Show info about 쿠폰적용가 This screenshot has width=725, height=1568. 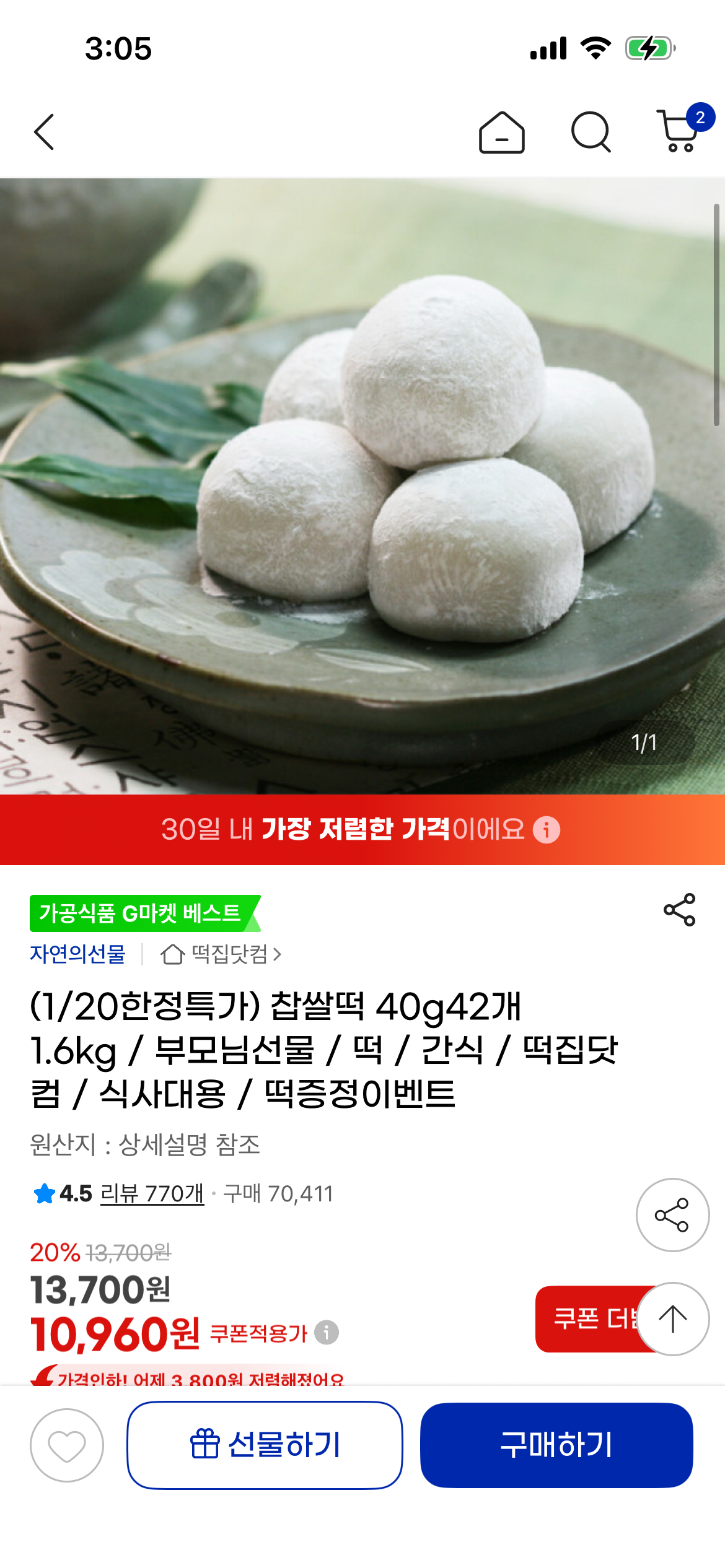(327, 1332)
